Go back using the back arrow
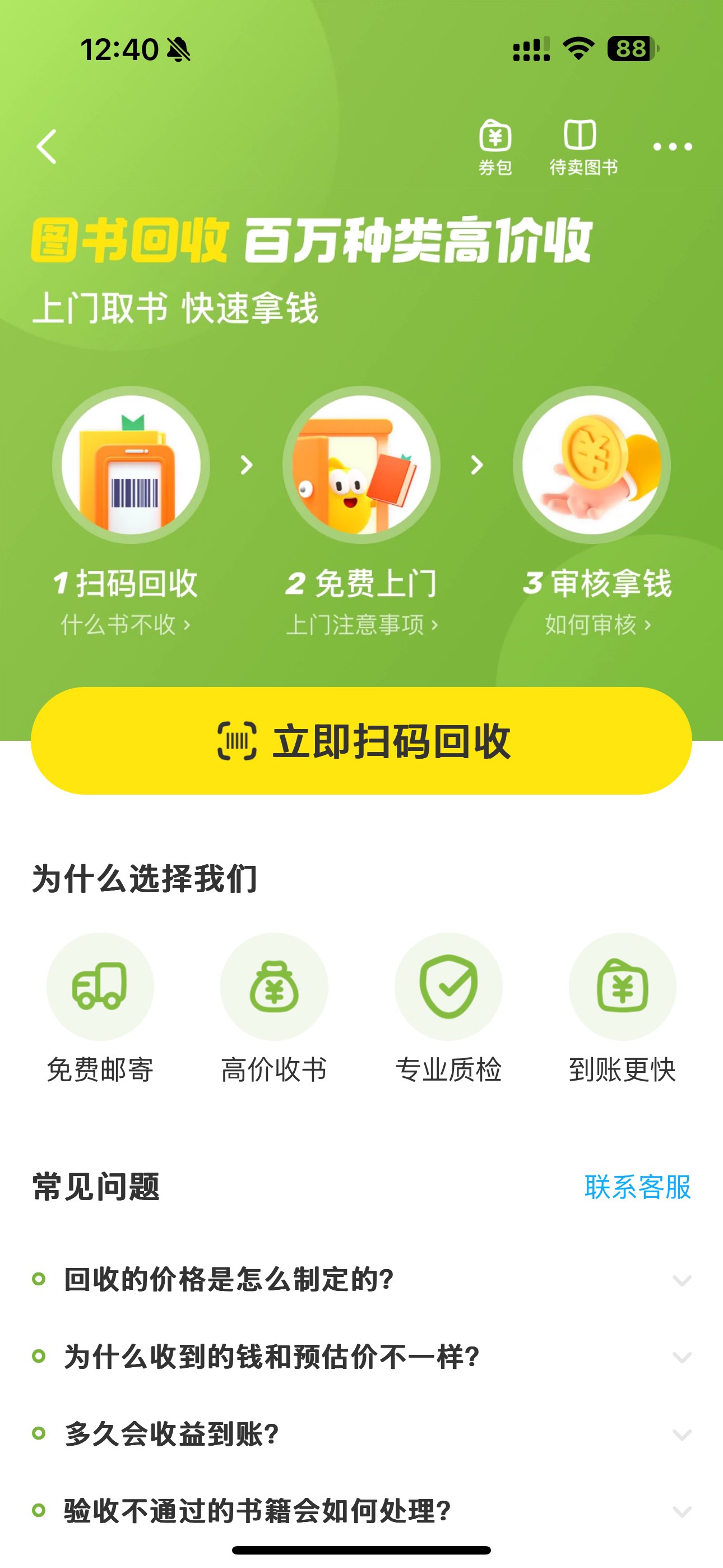 pyautogui.click(x=47, y=147)
